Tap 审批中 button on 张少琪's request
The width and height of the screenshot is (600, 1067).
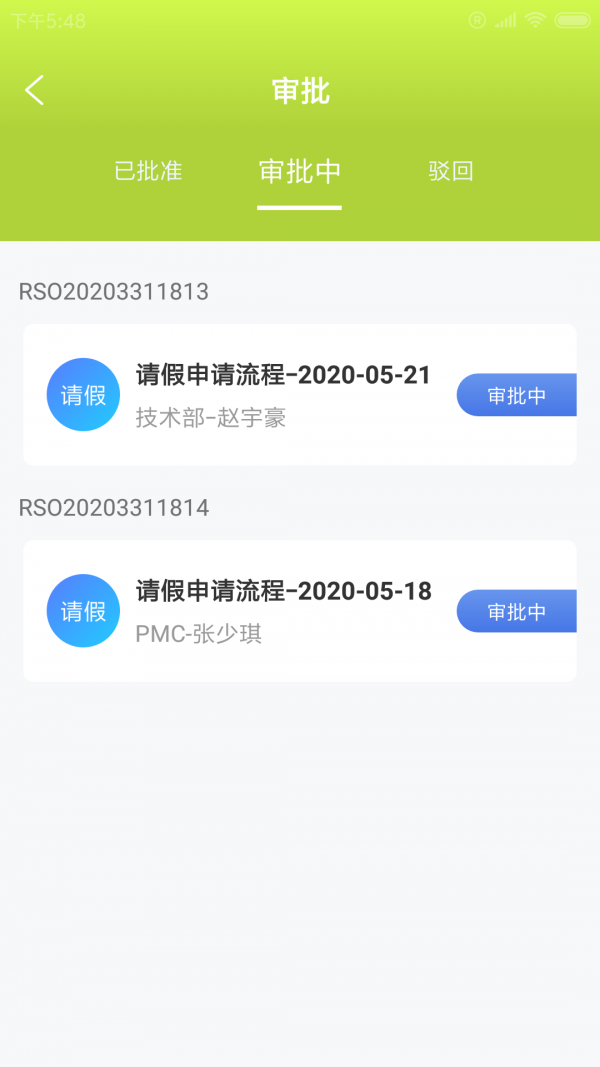pyautogui.click(x=516, y=612)
